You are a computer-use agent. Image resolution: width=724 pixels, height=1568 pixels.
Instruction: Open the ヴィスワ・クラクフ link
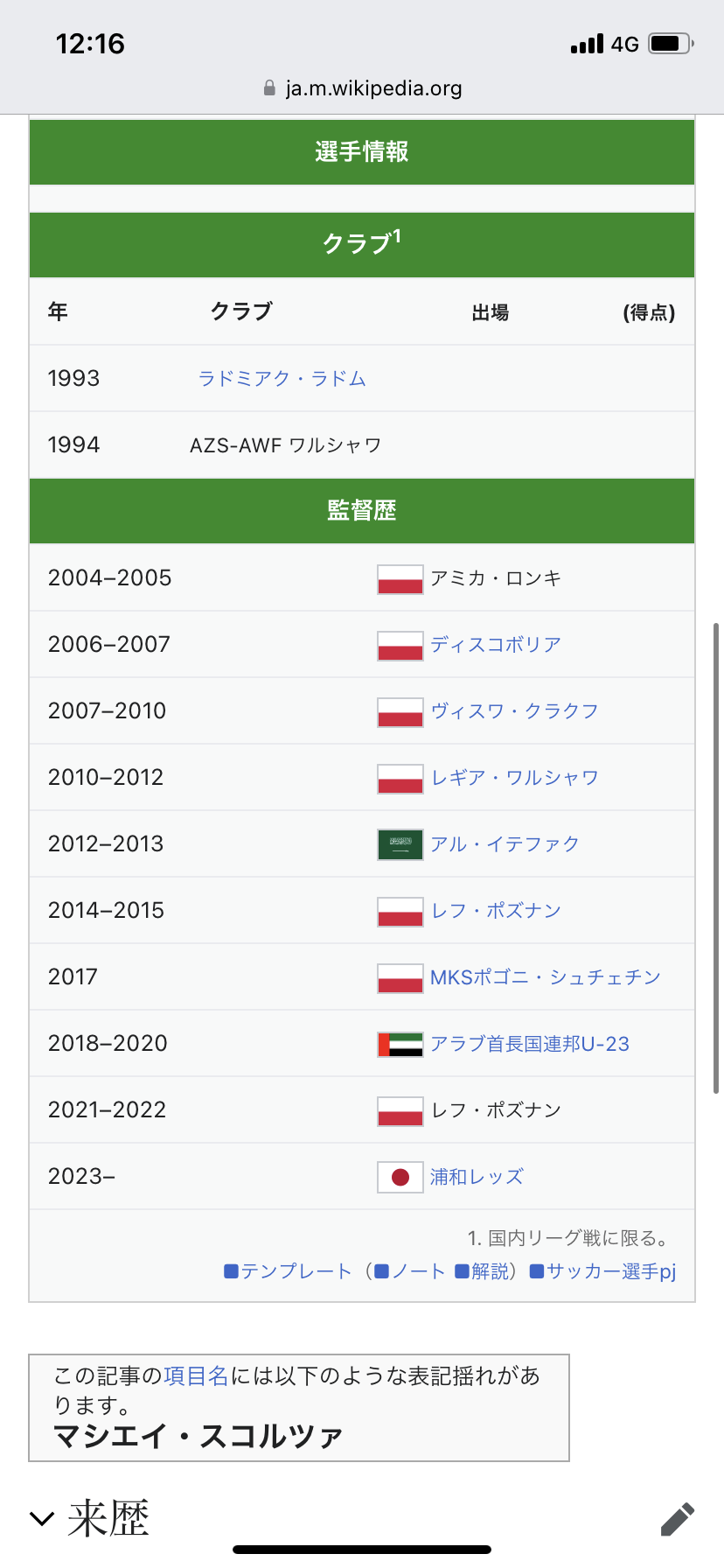(x=514, y=711)
